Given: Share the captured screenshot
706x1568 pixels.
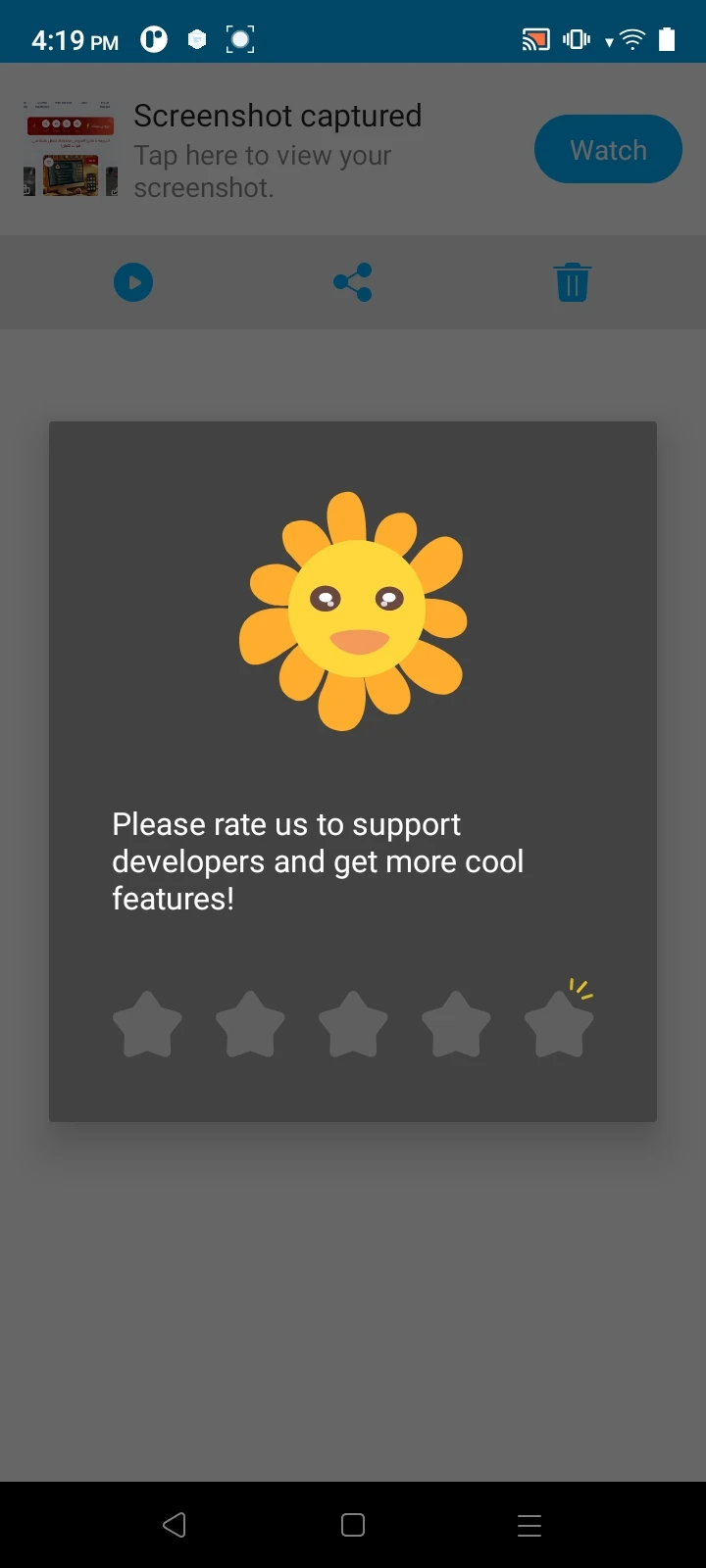Looking at the screenshot, I should (x=353, y=282).
